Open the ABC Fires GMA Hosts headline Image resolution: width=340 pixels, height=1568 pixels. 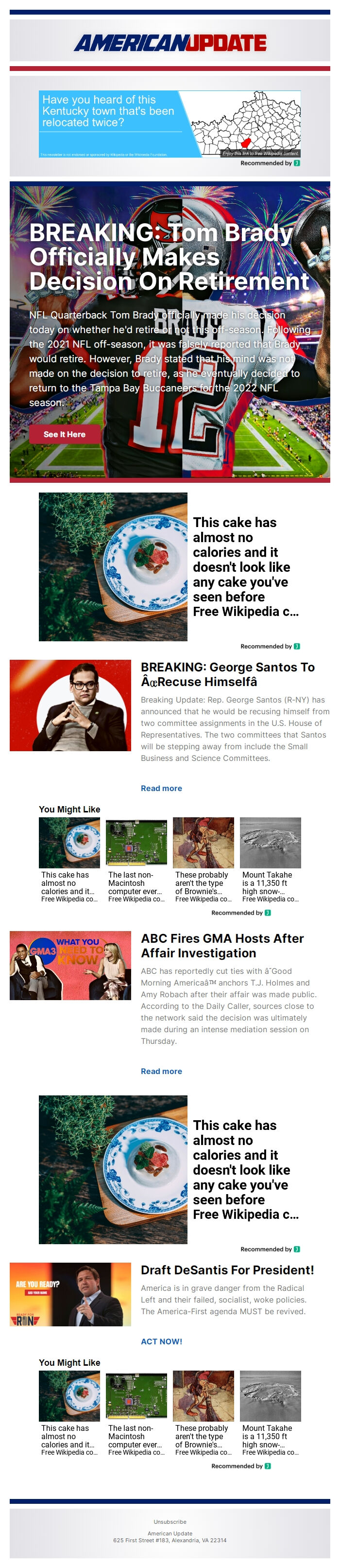coord(222,945)
